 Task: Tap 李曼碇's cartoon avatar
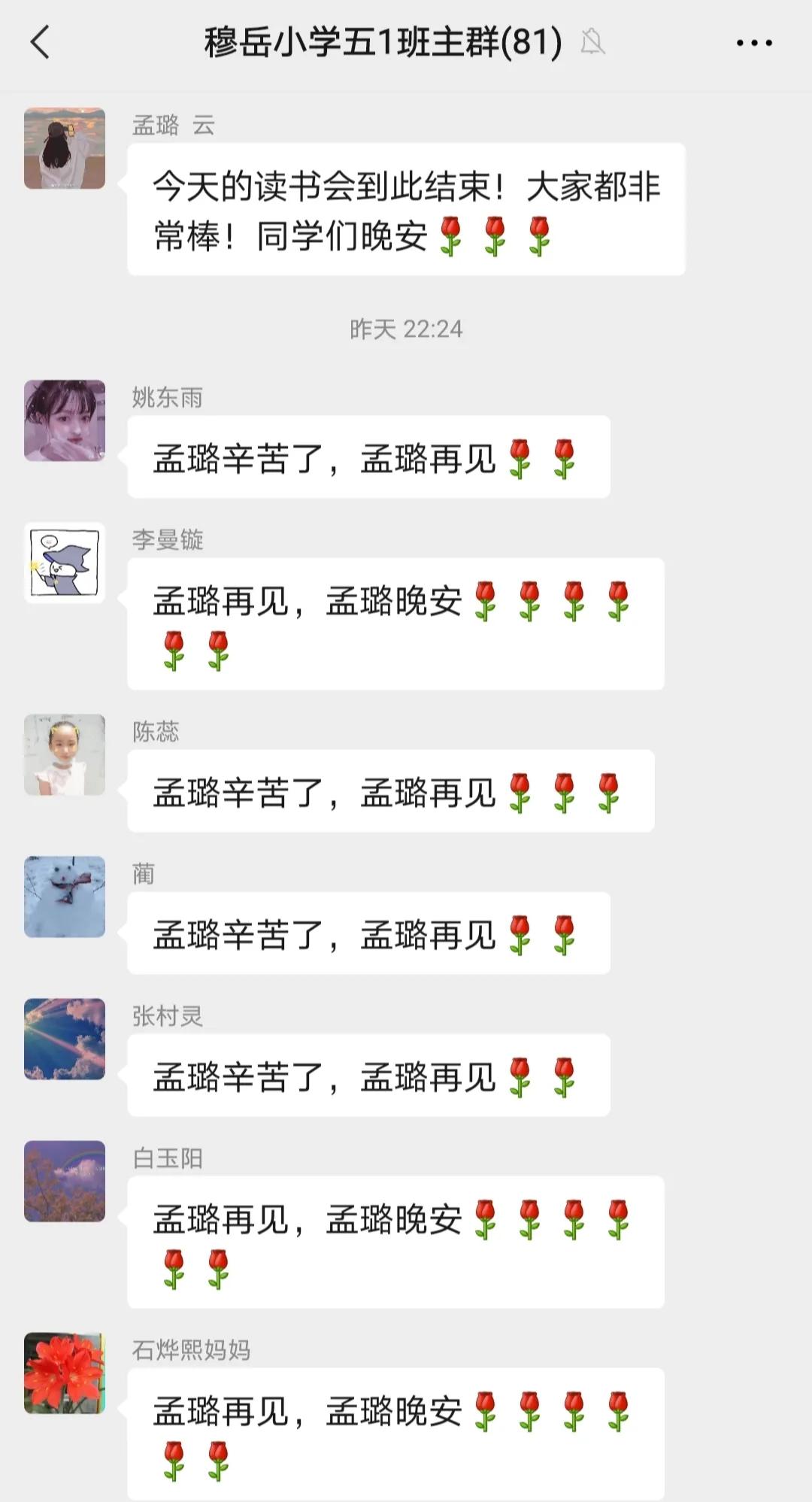65,563
